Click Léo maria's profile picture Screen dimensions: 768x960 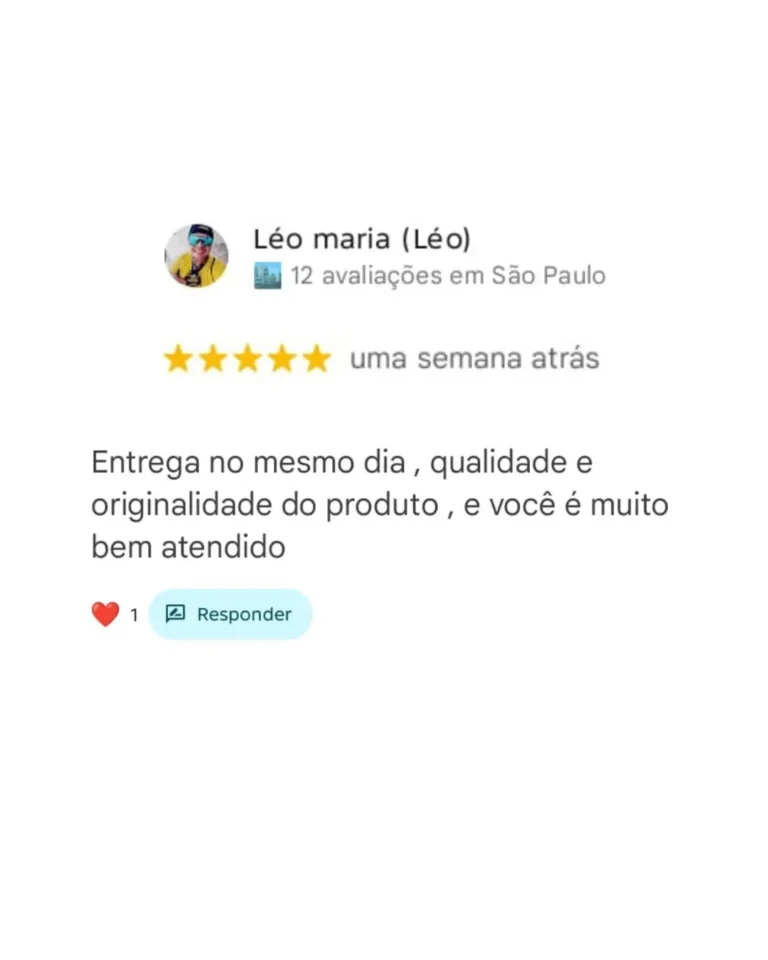(x=196, y=256)
